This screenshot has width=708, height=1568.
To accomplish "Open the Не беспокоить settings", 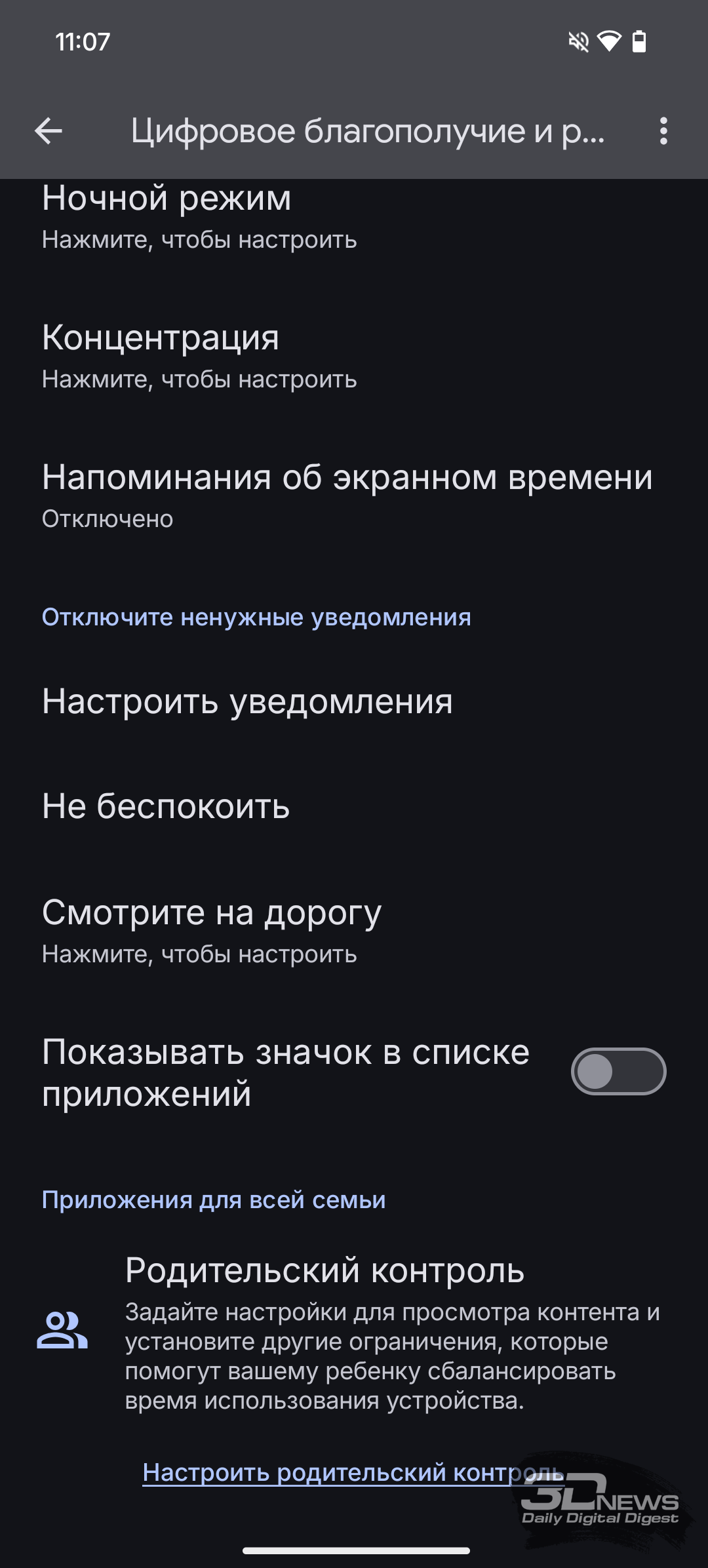I will coord(354,806).
